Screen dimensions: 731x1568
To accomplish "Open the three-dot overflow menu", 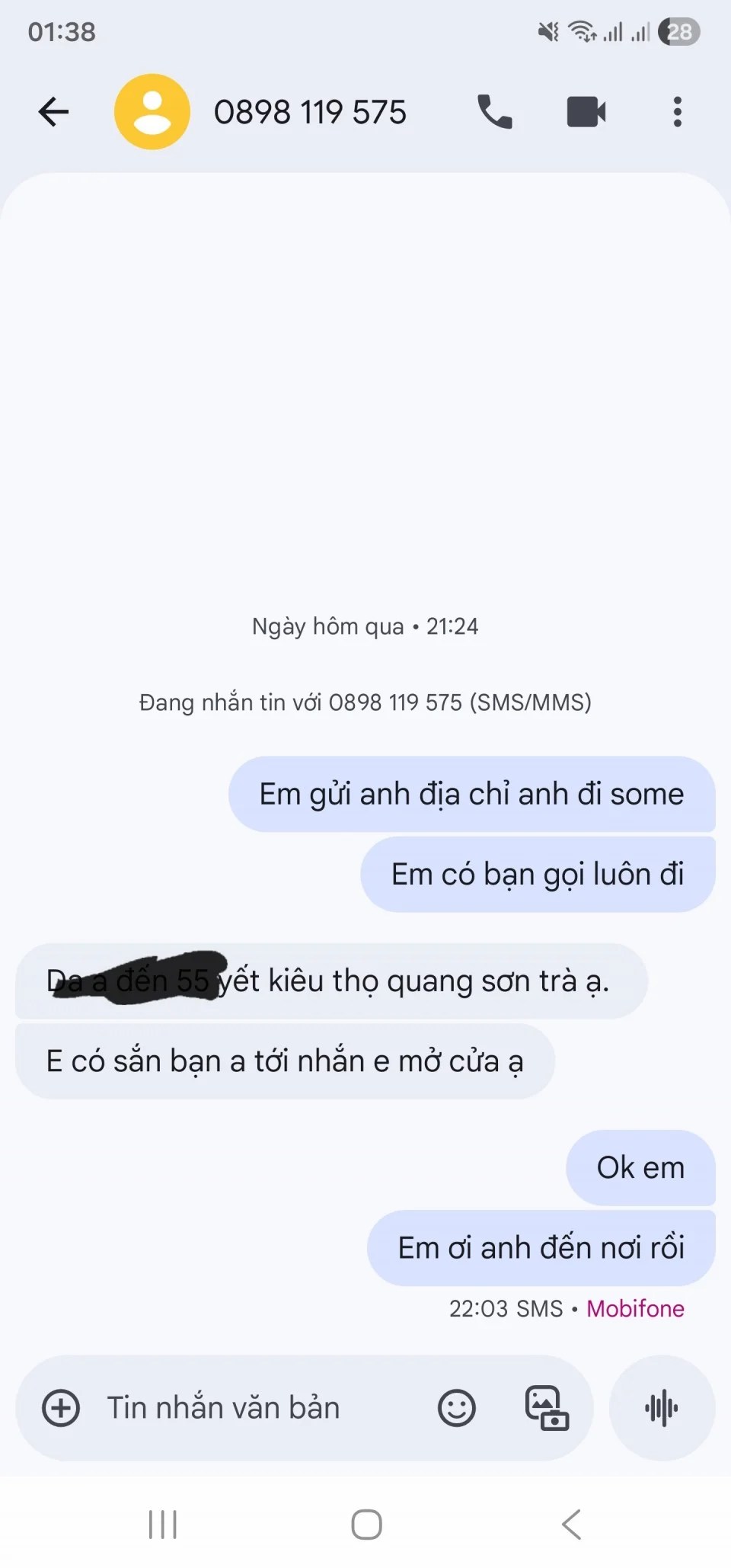I will (677, 112).
